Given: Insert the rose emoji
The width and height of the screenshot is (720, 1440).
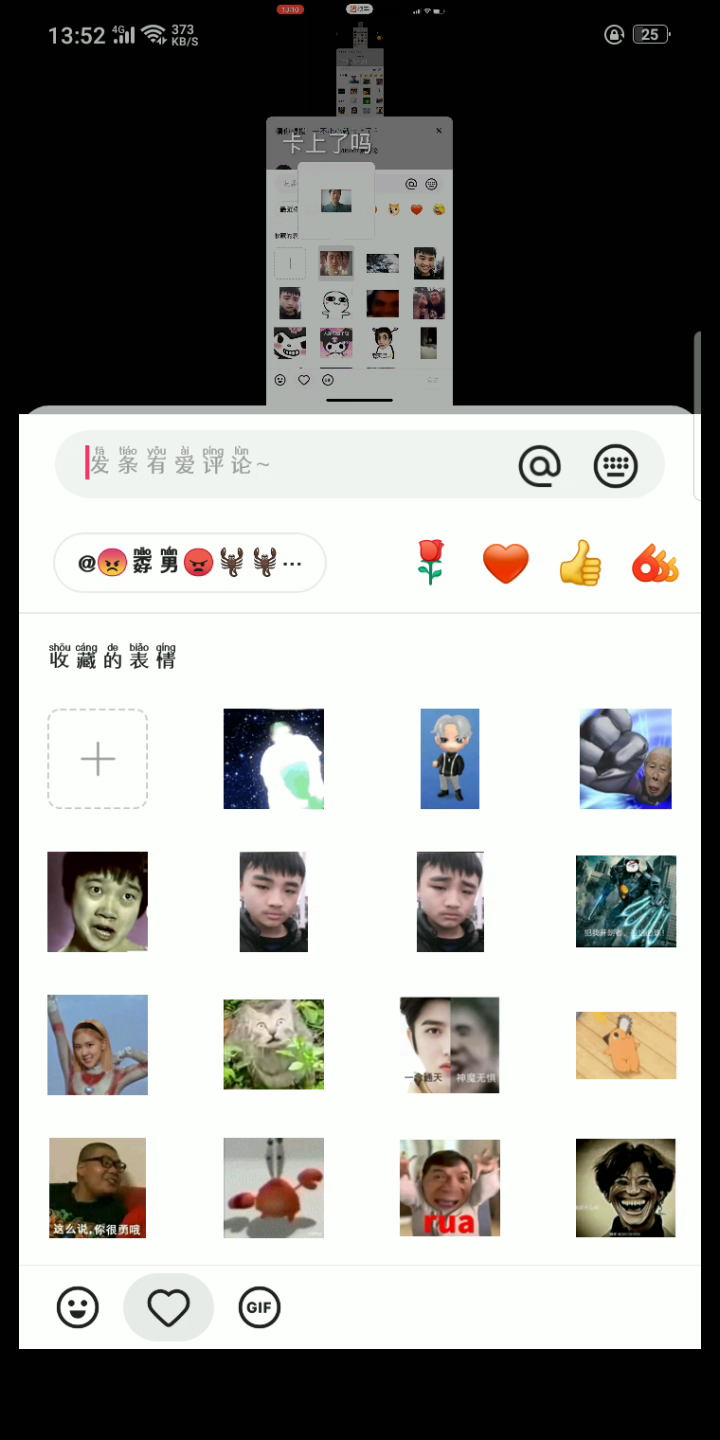Looking at the screenshot, I should pos(430,563).
